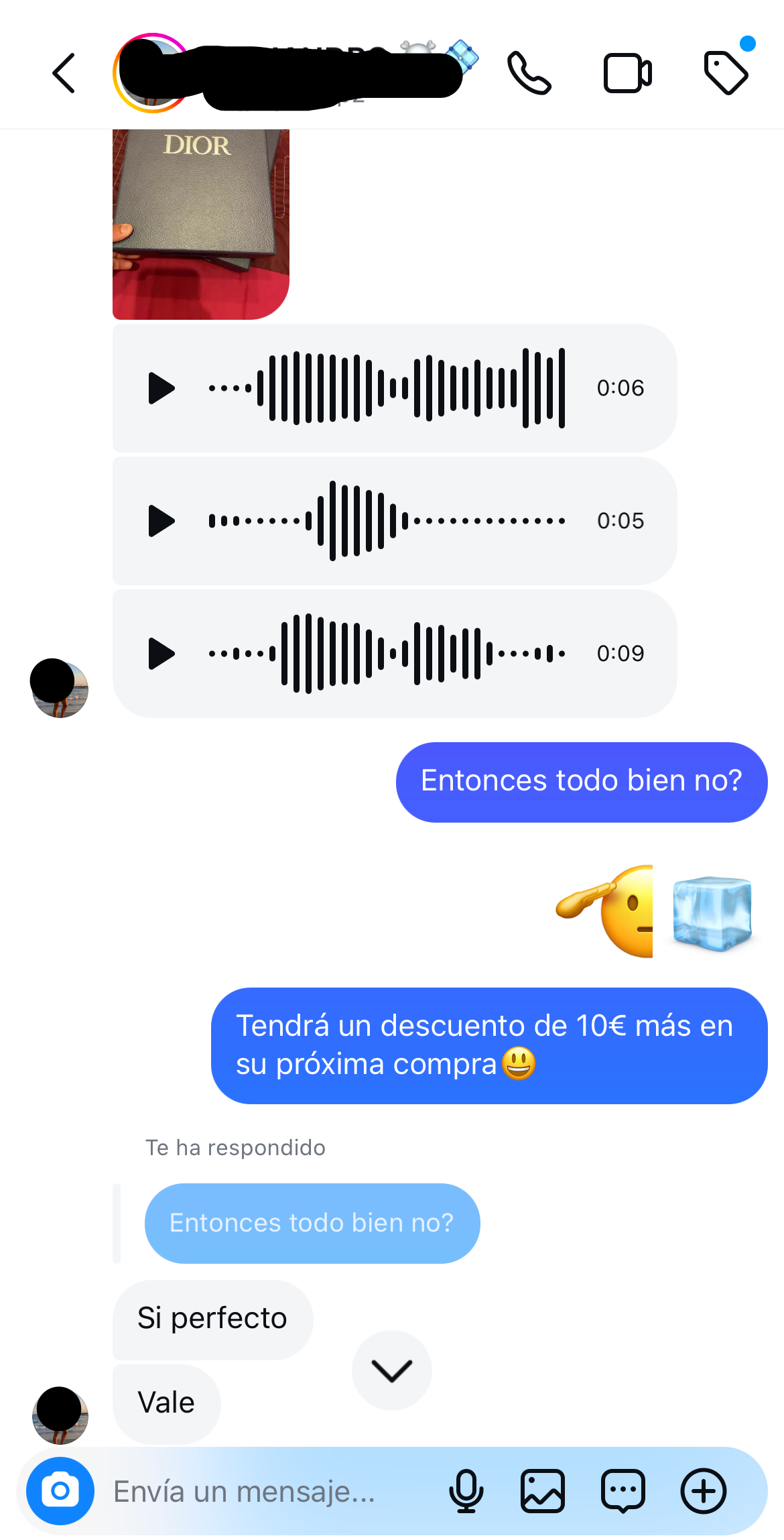Open the Dior box photo thumbnail
The image size is (784, 1540).
[200, 221]
